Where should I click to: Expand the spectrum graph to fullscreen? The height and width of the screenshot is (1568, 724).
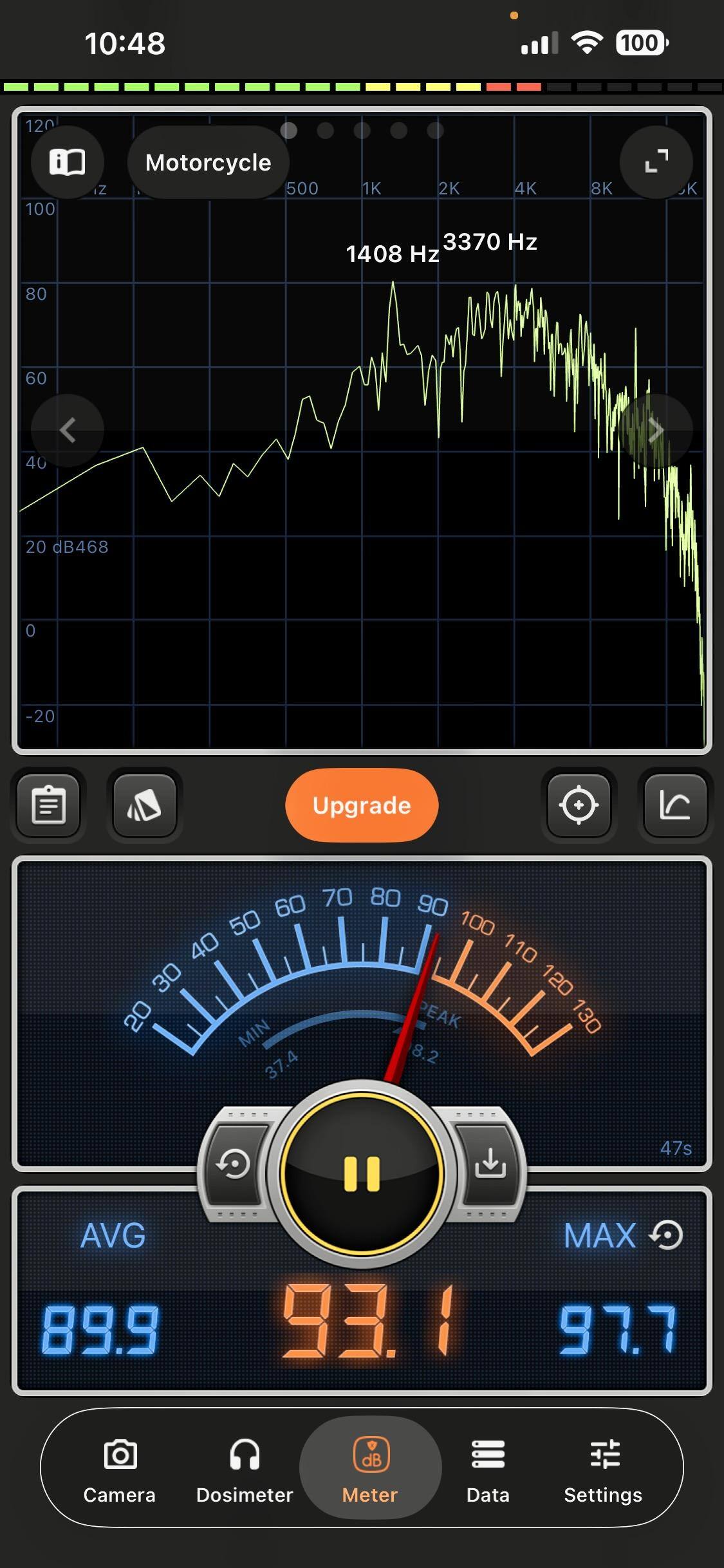[656, 162]
